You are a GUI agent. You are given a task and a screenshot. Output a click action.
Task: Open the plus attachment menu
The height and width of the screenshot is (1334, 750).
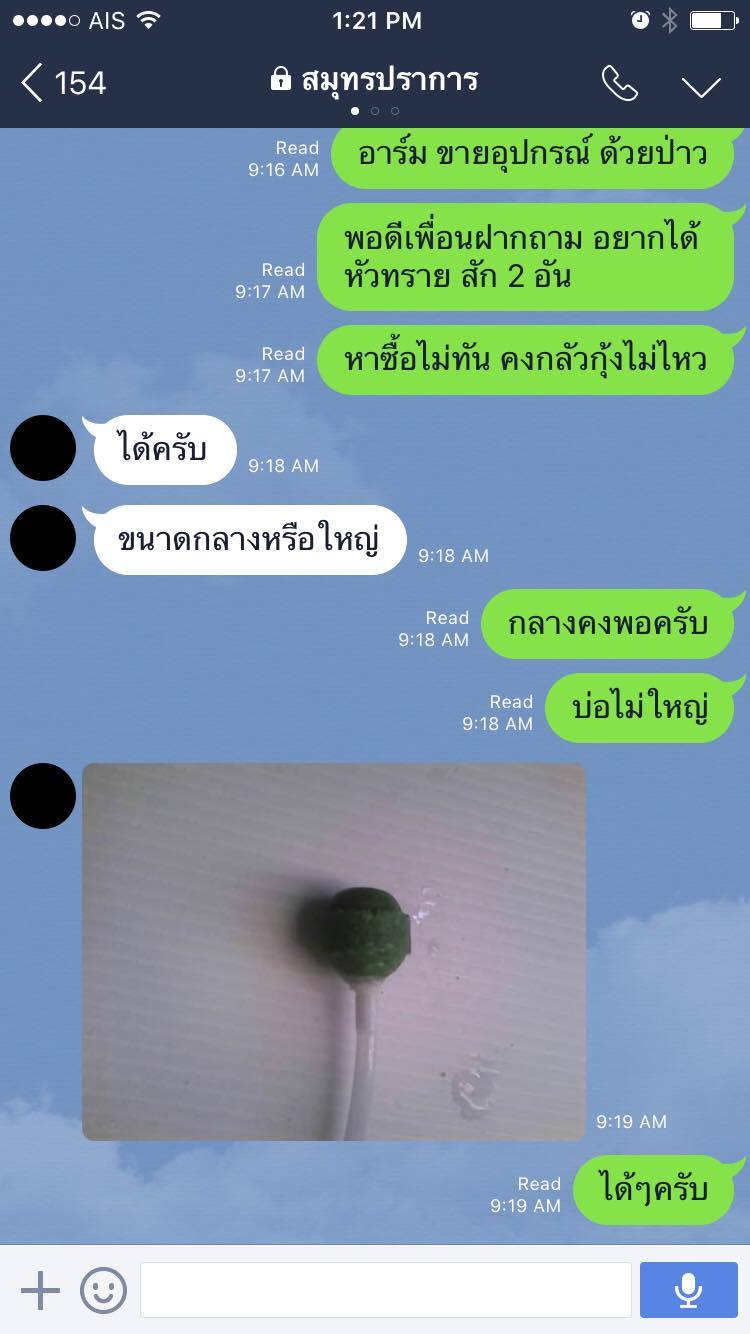40,1290
